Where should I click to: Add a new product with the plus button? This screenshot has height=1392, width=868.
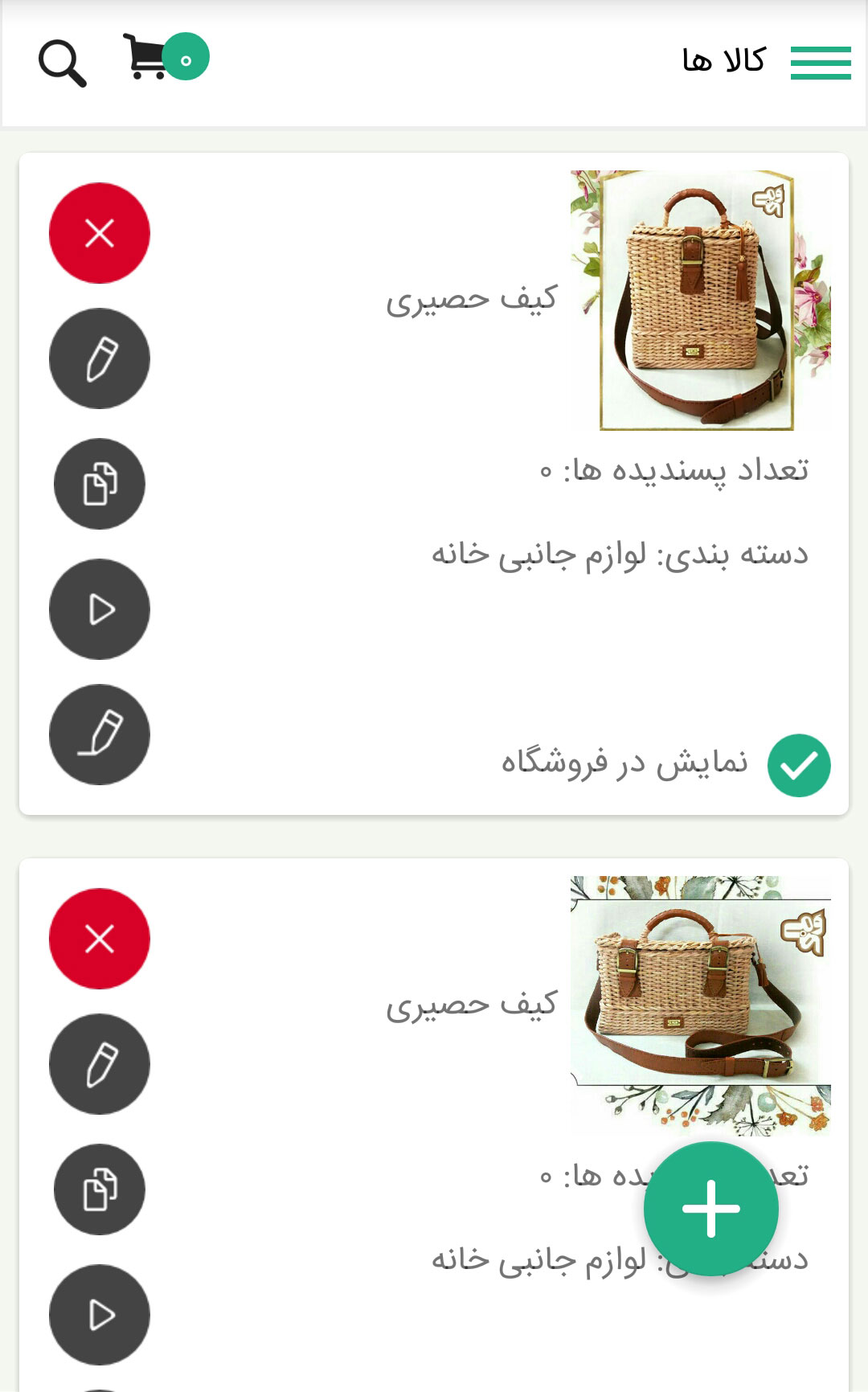[x=710, y=1208]
